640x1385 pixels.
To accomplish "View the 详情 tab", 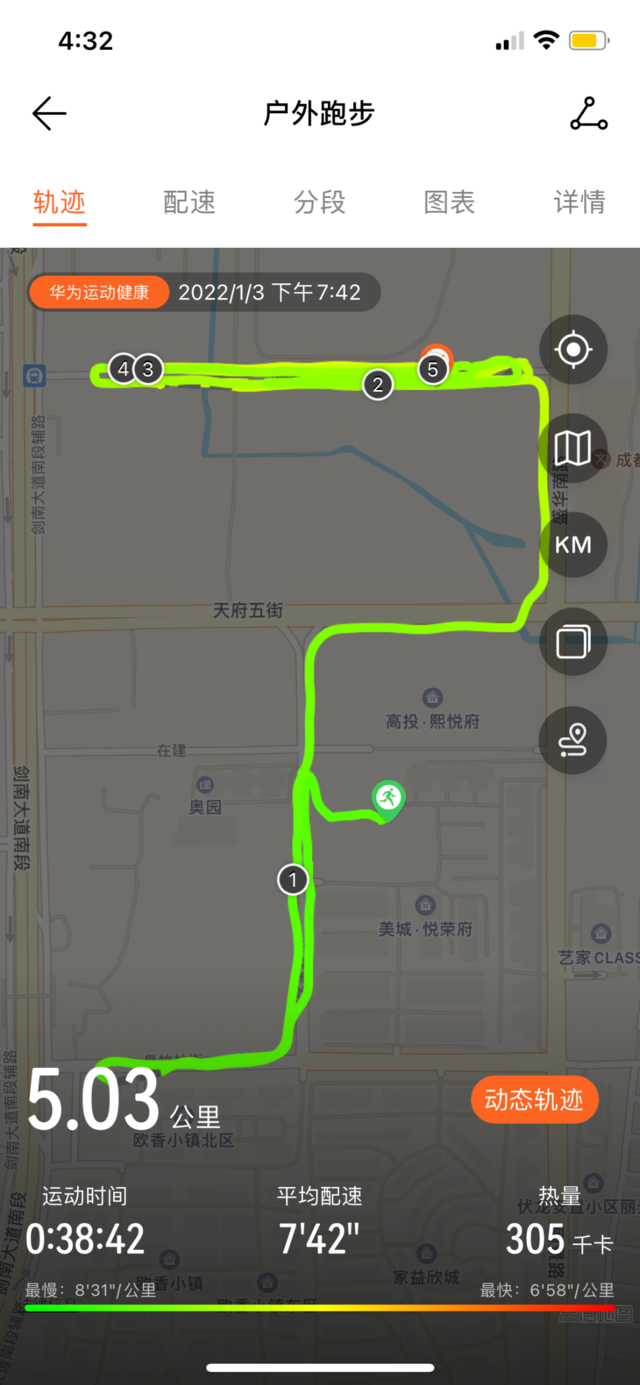I will 579,202.
